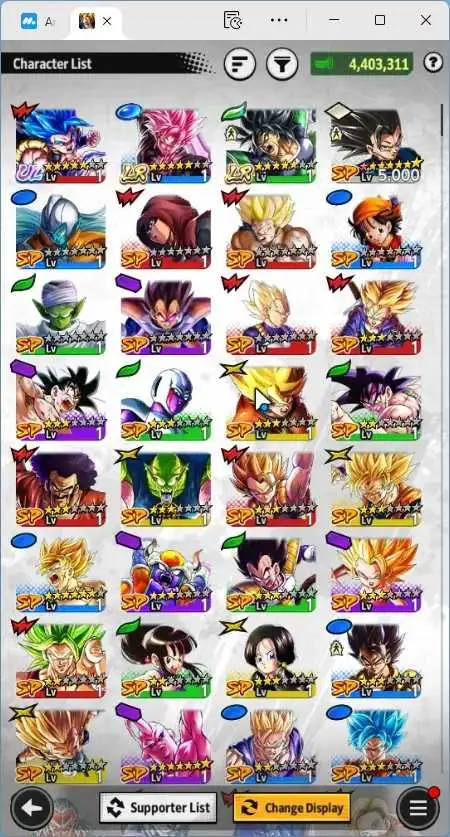Select the UL character card

pos(60,144)
